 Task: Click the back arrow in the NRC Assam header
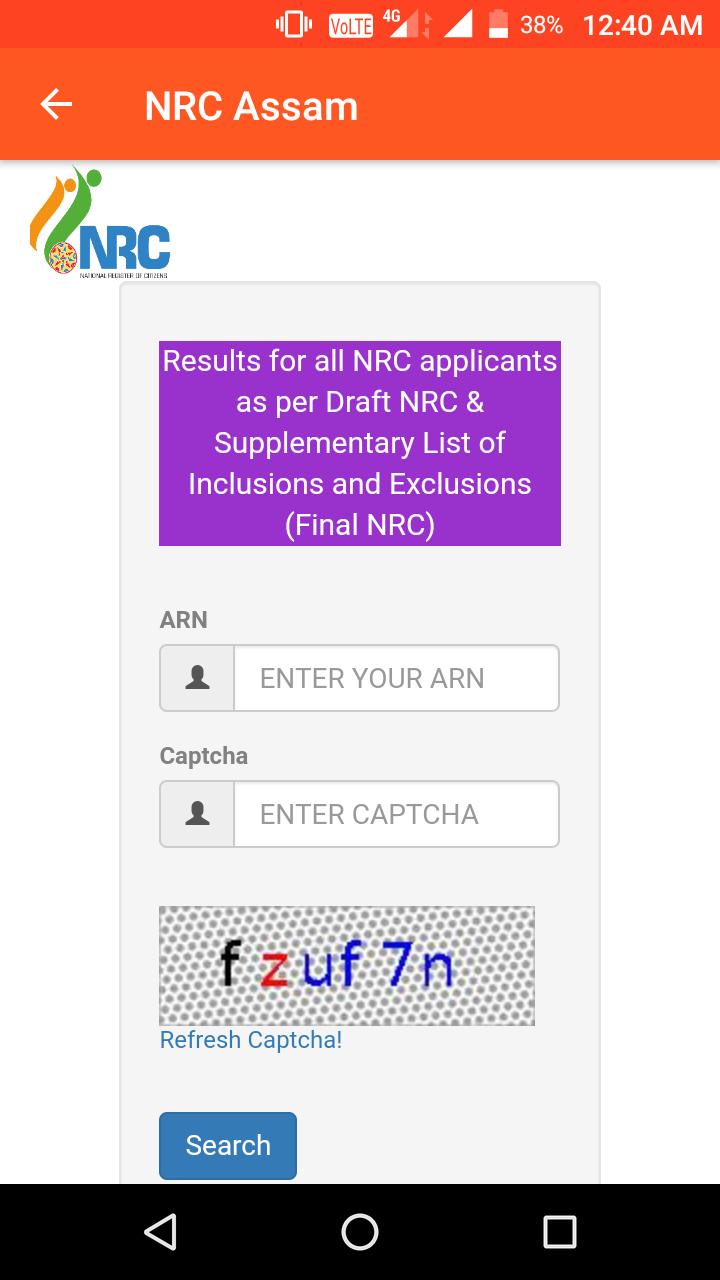[x=56, y=103]
